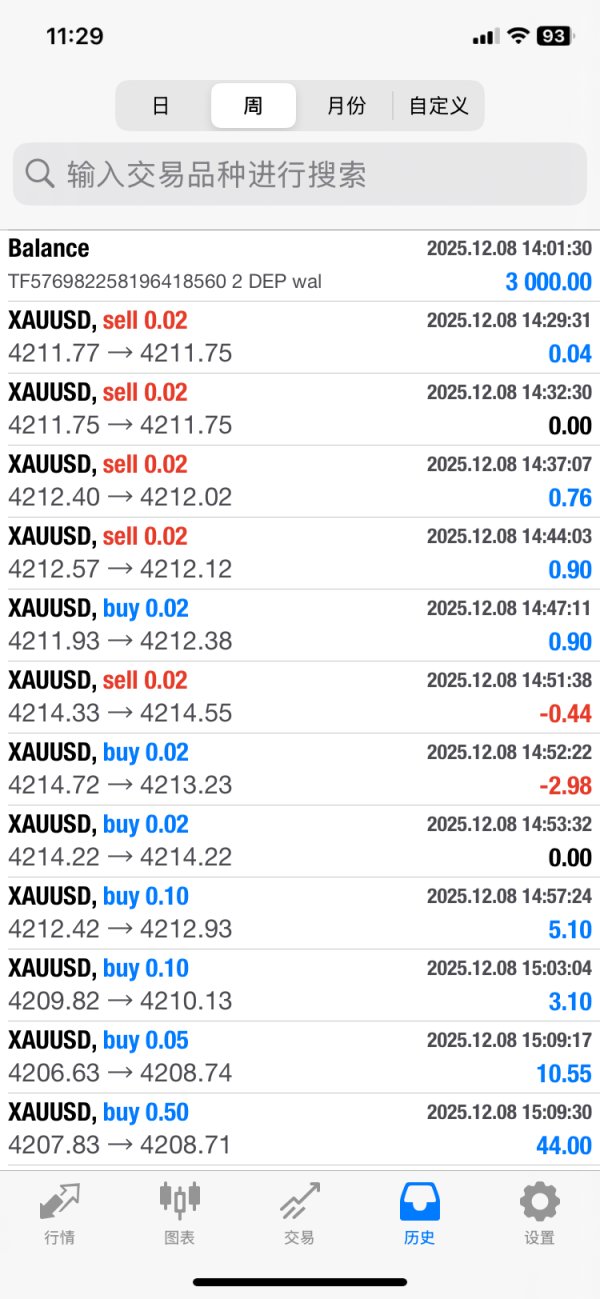
Task: Open the 设置 settings tab
Action: (540, 1212)
